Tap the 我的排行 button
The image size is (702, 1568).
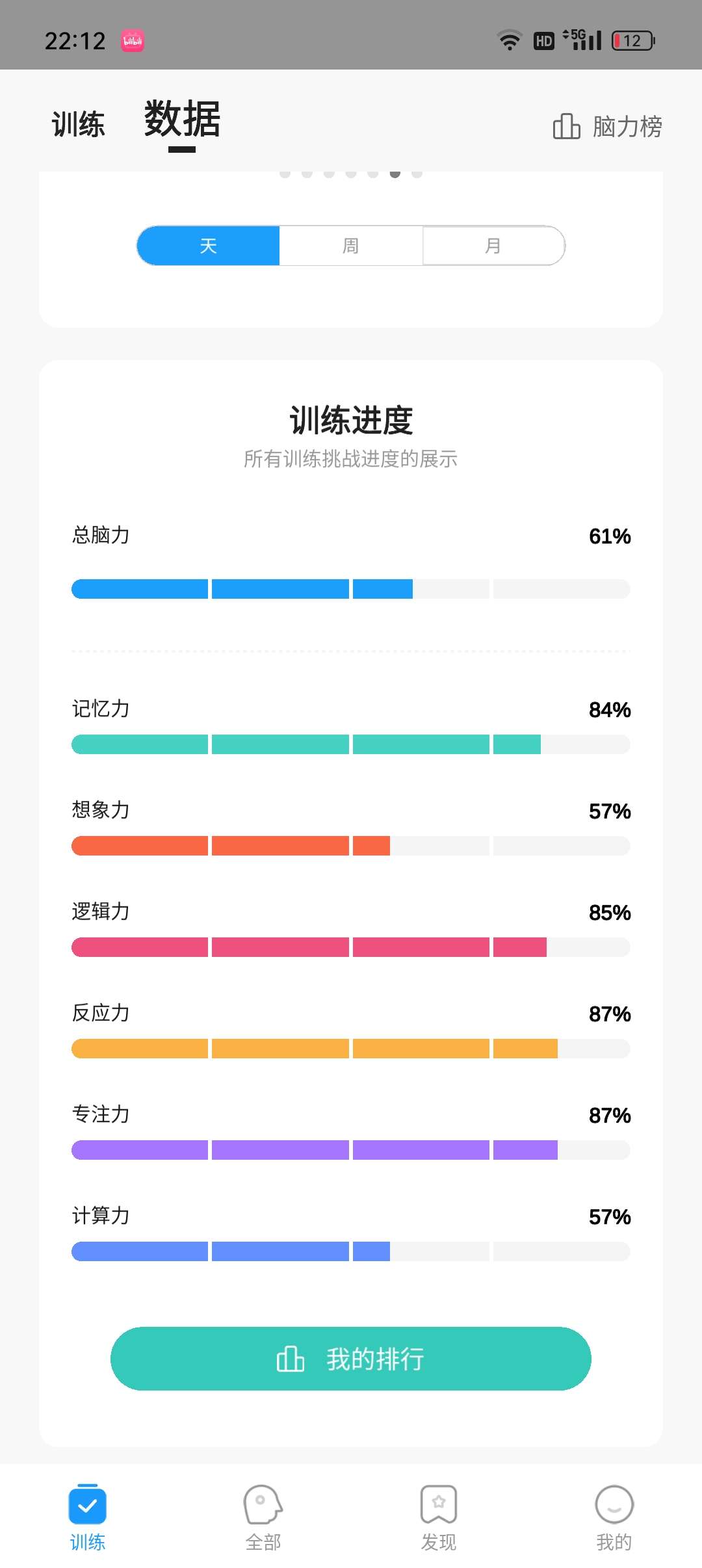(x=351, y=1359)
